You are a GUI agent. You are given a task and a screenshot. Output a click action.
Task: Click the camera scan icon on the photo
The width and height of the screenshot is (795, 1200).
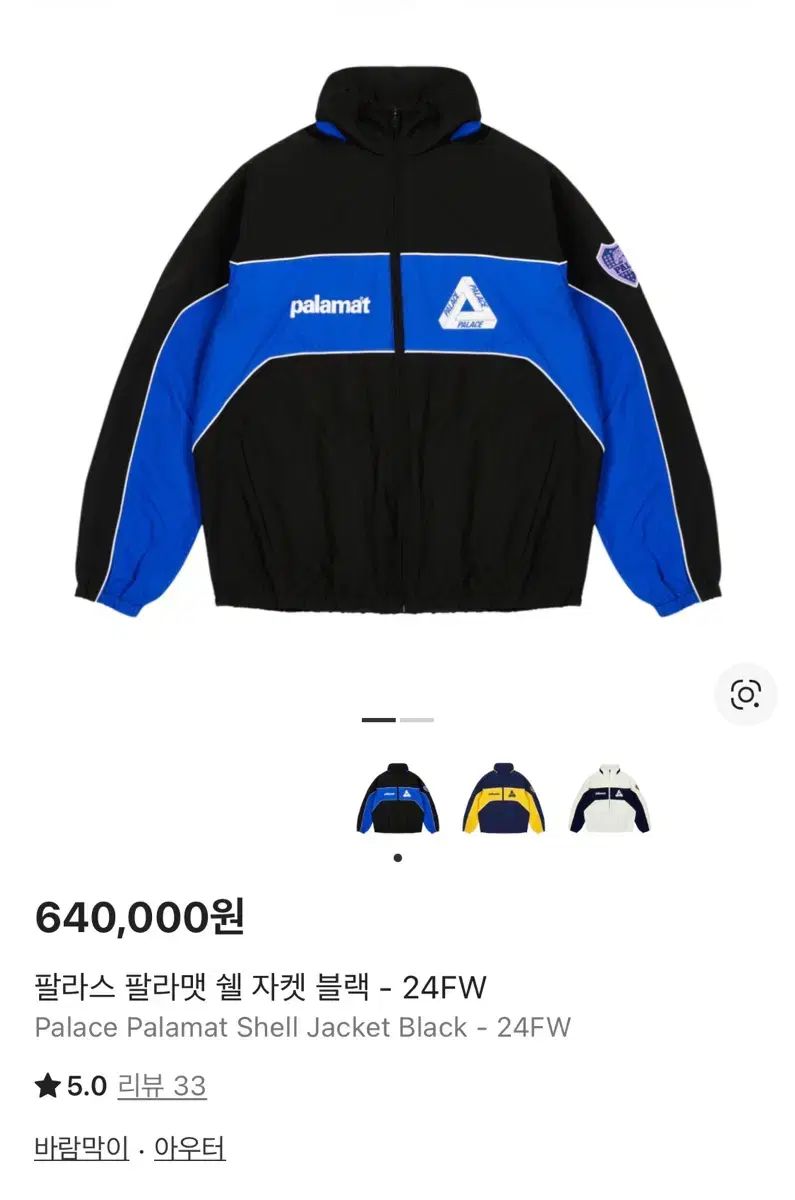(x=744, y=694)
